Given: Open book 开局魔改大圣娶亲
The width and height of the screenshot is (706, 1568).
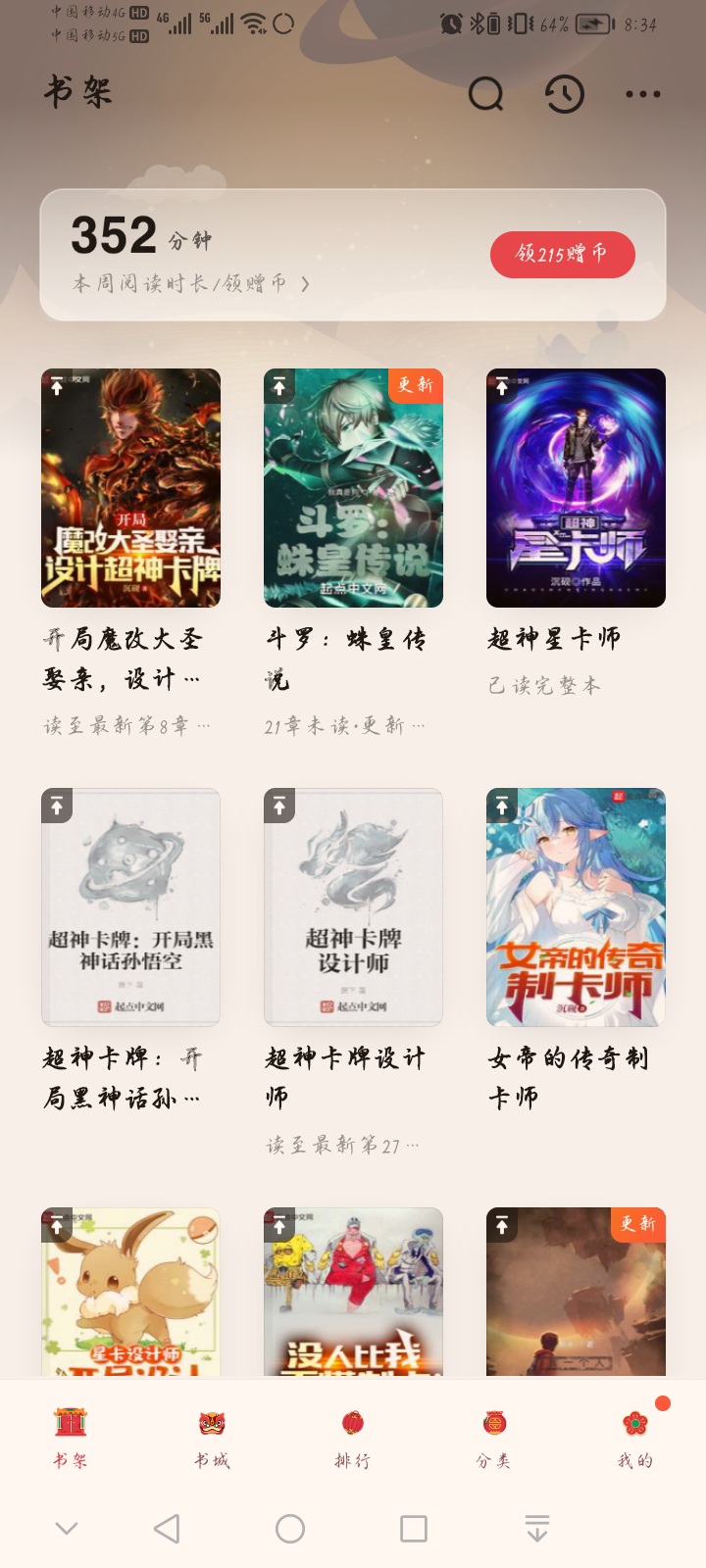Looking at the screenshot, I should (x=130, y=488).
